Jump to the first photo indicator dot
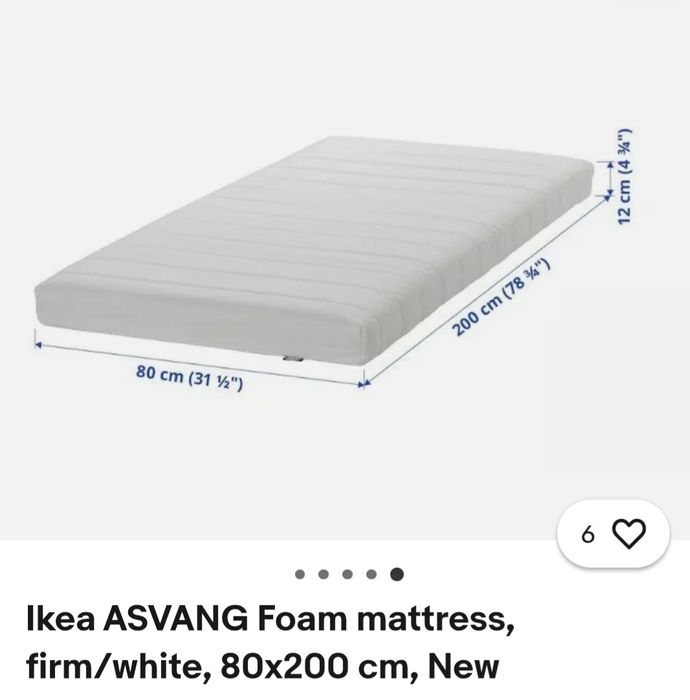The height and width of the screenshot is (700, 690). (x=300, y=575)
